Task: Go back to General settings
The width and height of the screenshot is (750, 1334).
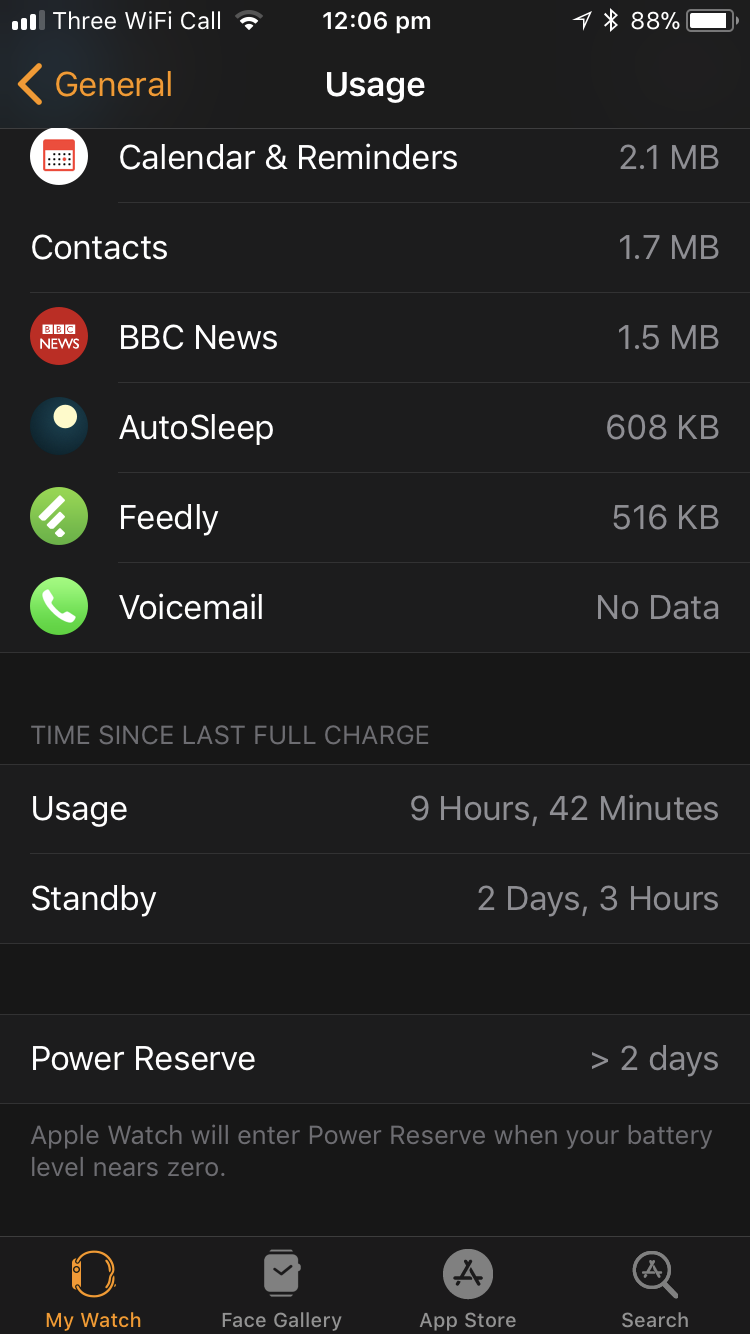Action: [x=95, y=85]
